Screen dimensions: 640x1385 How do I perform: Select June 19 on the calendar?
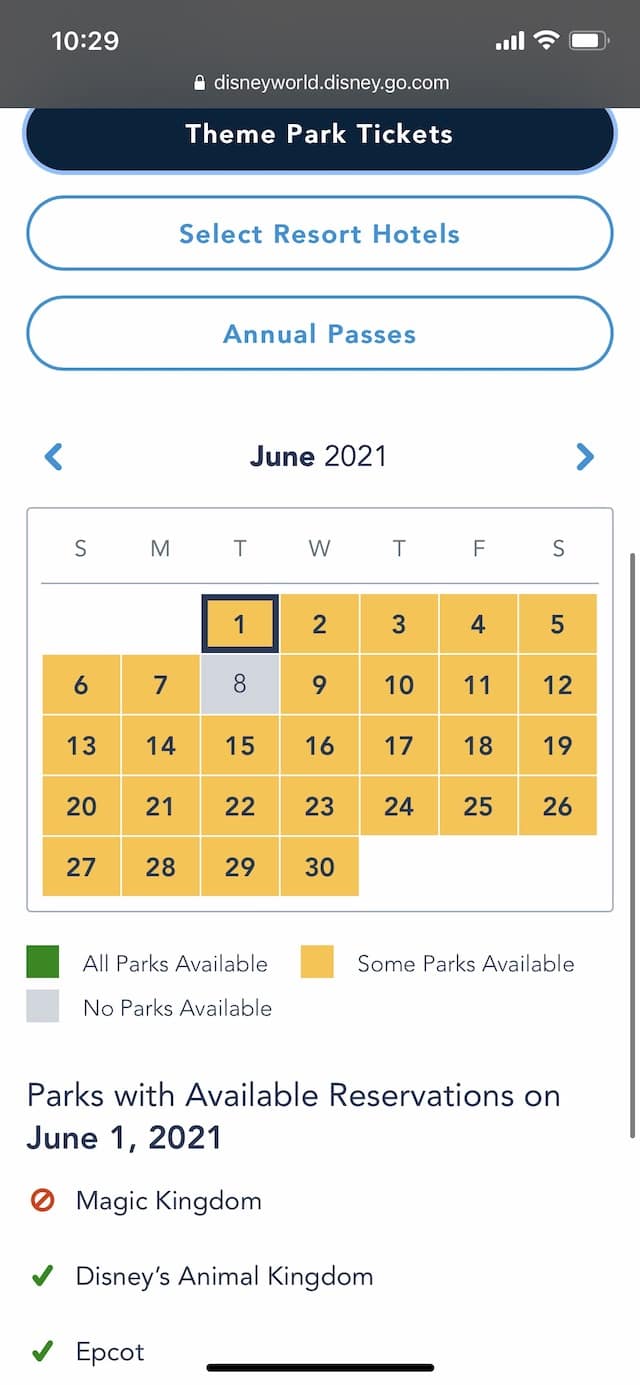[558, 745]
